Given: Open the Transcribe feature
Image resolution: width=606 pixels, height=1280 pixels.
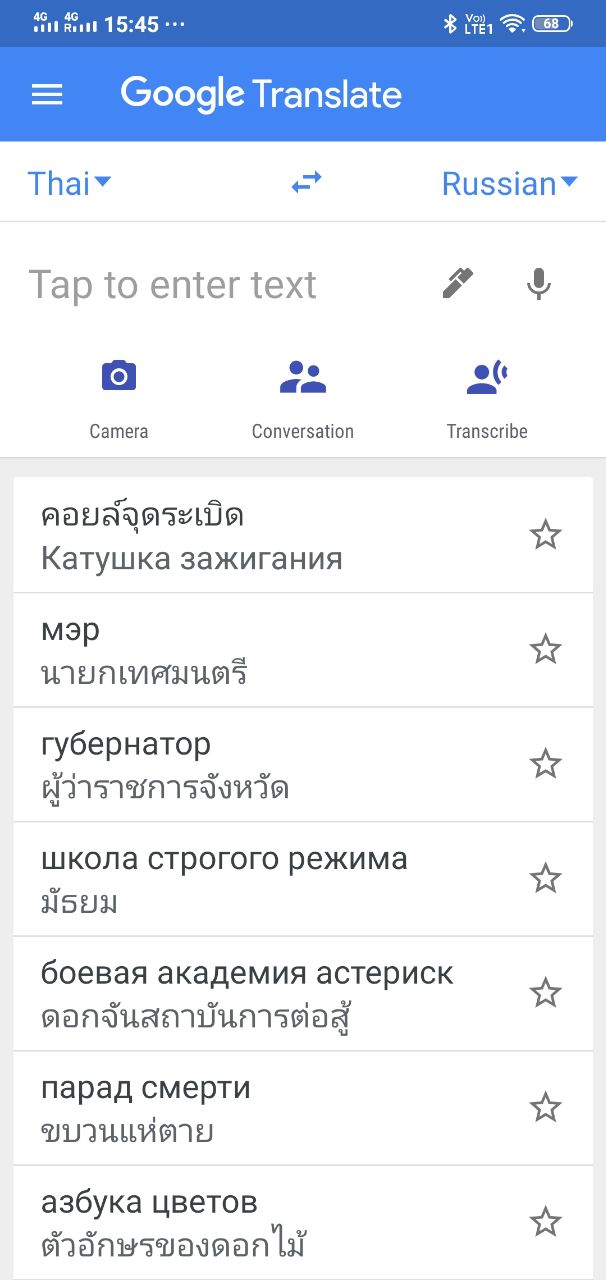Looking at the screenshot, I should pos(487,400).
